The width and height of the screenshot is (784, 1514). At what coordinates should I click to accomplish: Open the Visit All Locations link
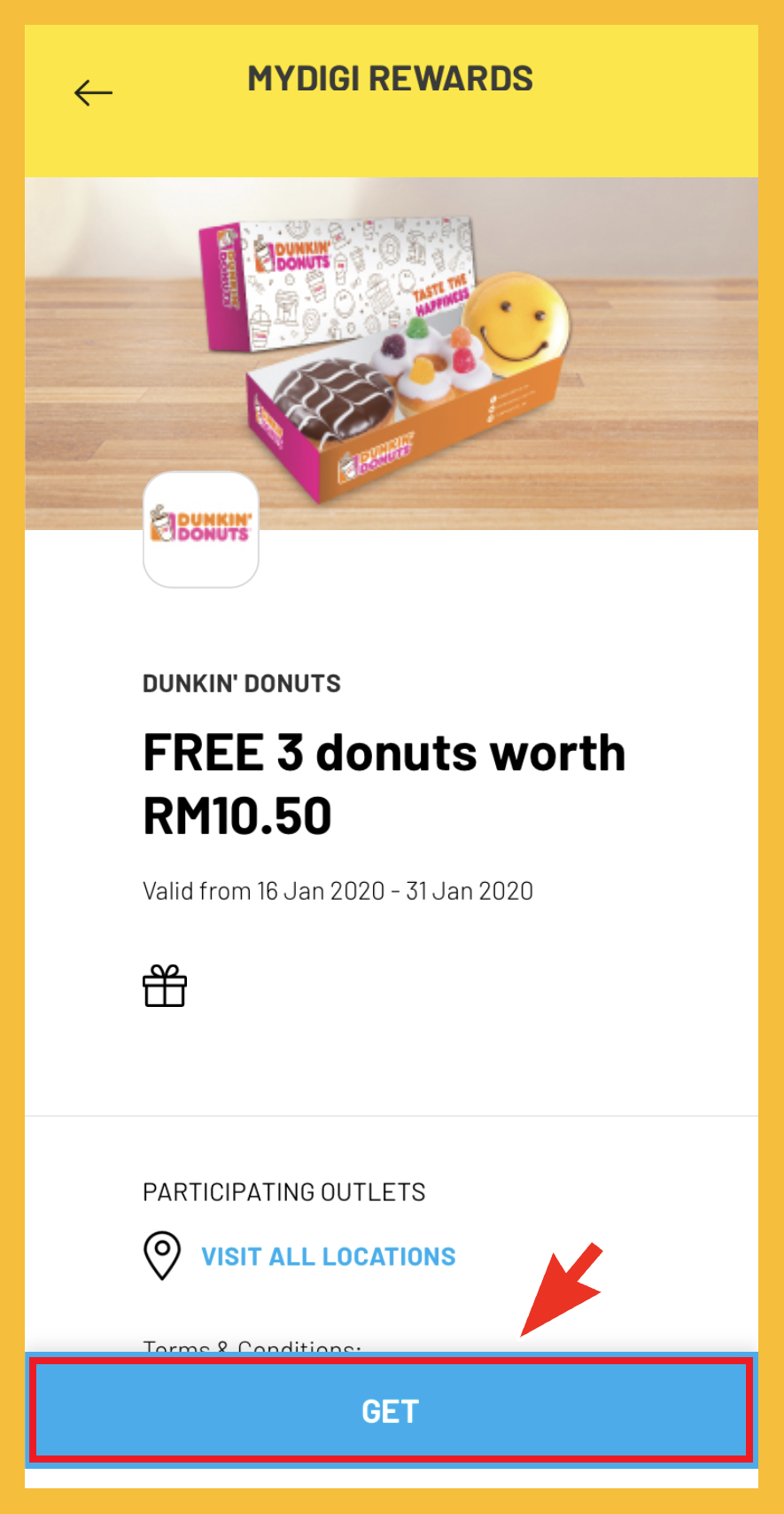(328, 1256)
